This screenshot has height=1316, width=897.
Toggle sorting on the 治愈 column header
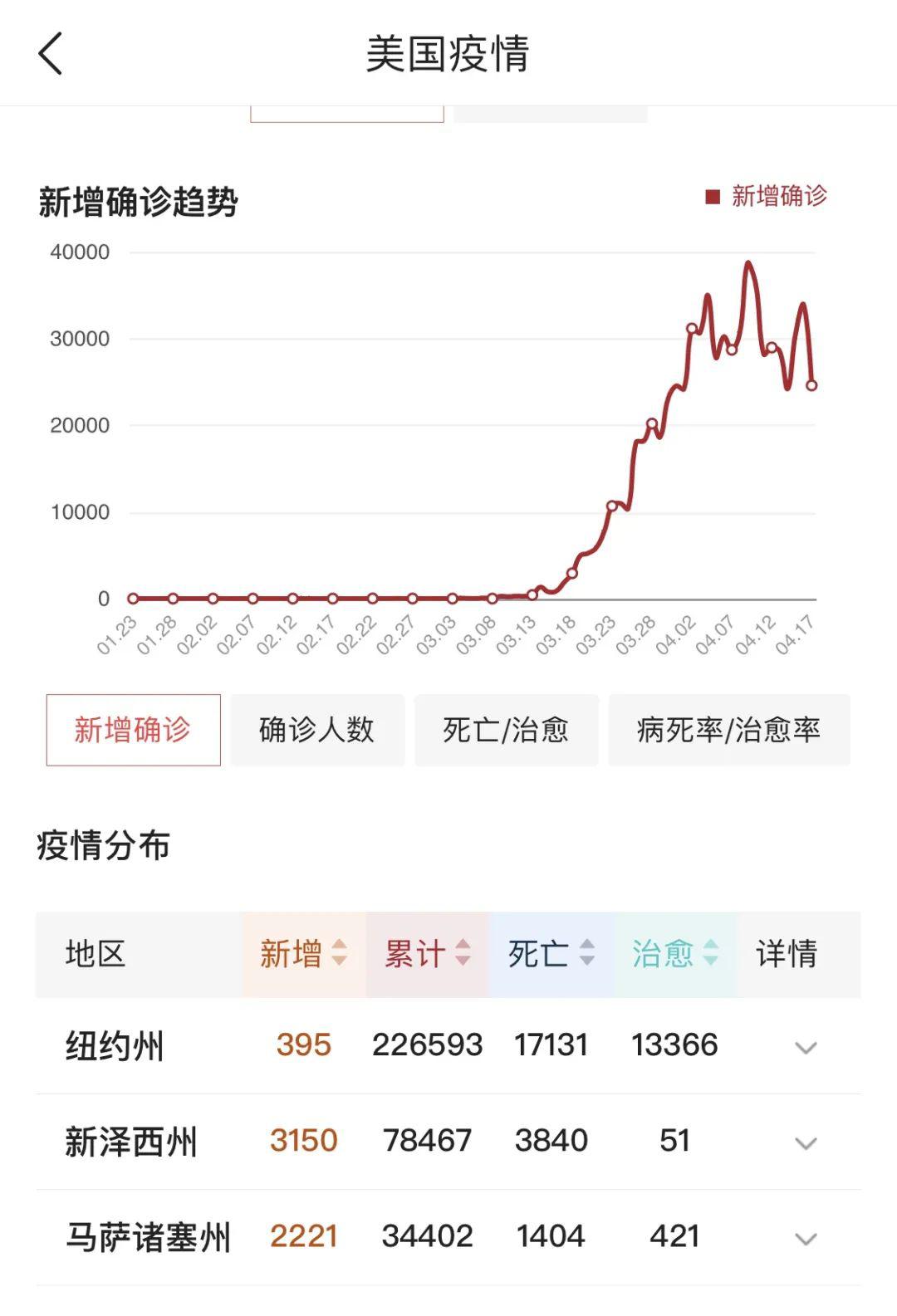[674, 954]
